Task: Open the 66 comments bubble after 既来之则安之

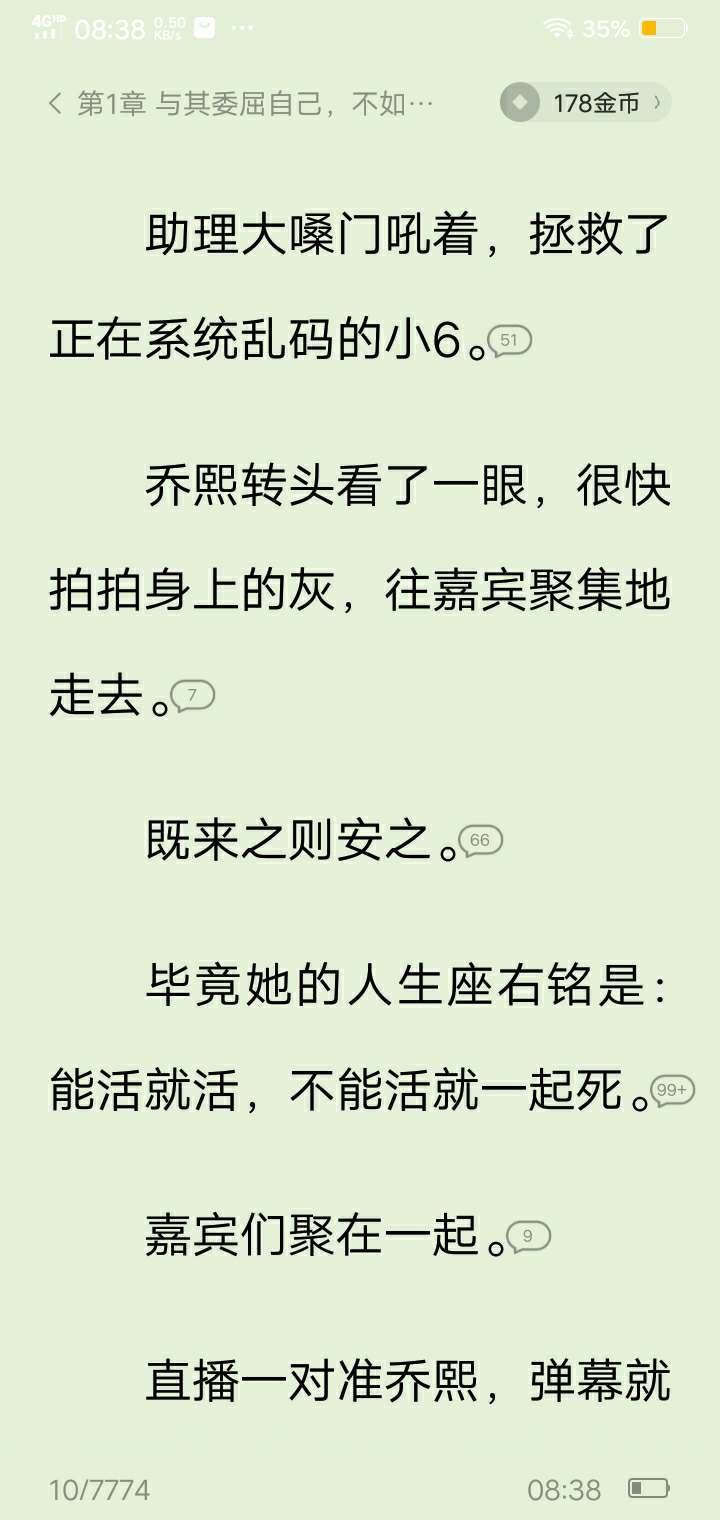Action: (480, 841)
